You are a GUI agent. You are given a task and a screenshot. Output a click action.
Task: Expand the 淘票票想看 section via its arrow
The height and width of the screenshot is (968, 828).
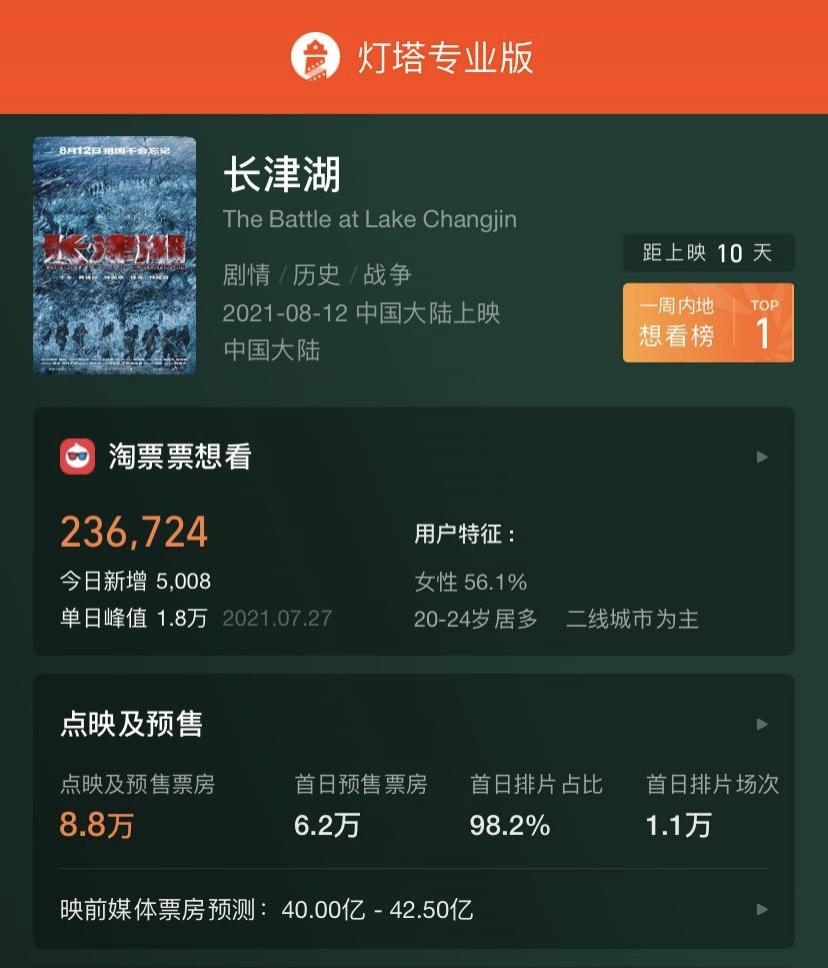point(762,457)
